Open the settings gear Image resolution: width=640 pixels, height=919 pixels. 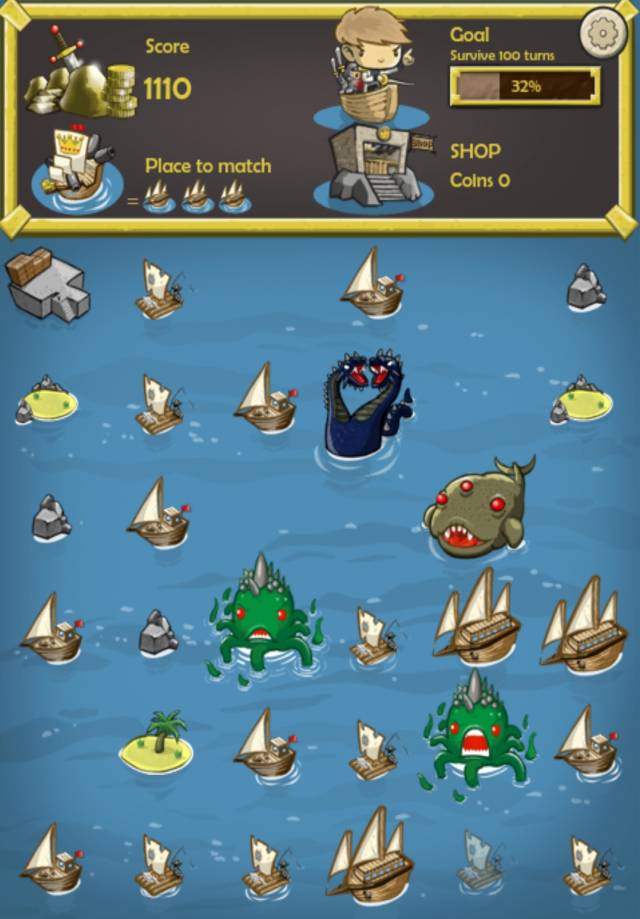[x=602, y=33]
